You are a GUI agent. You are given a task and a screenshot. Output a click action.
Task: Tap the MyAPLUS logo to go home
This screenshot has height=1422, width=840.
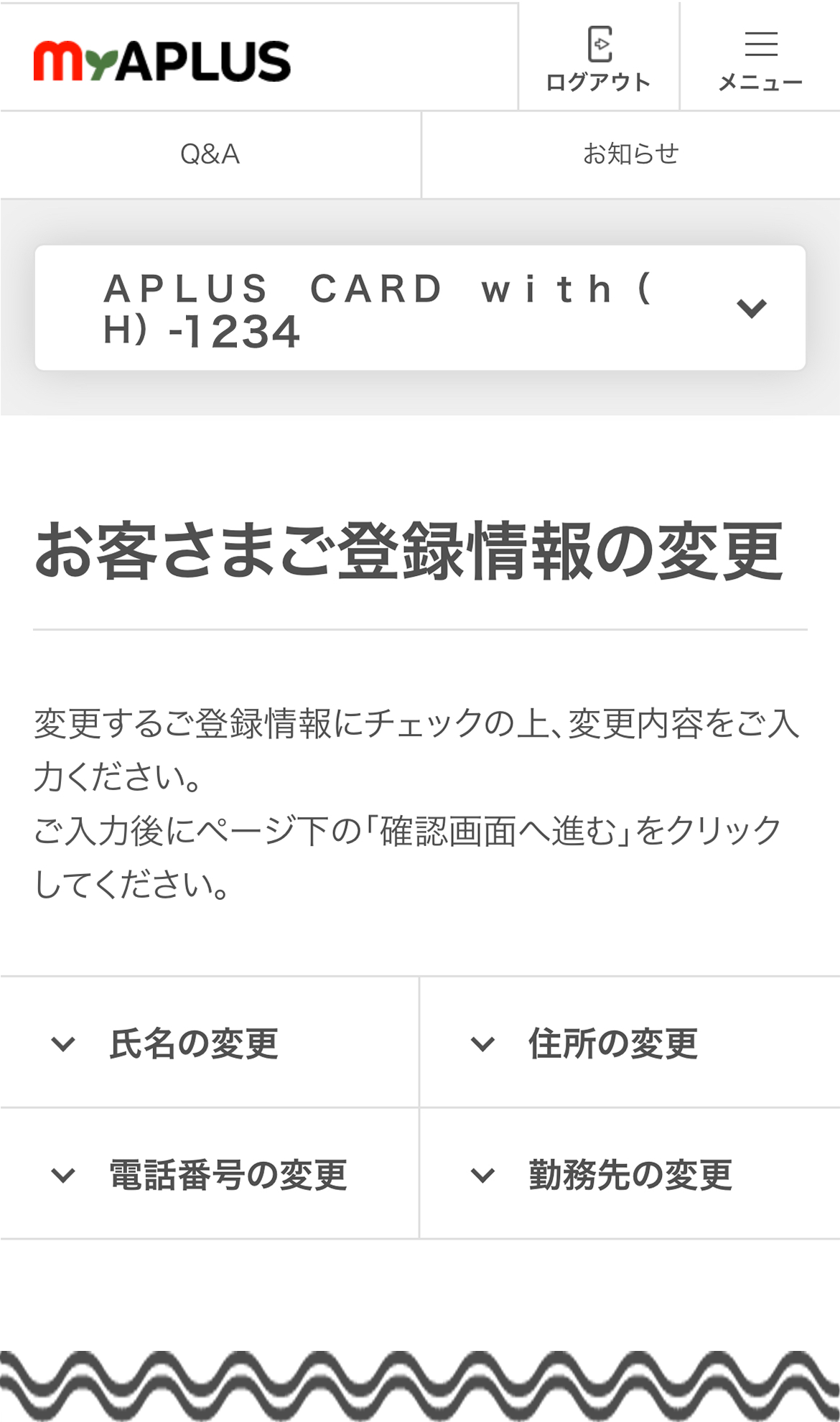[x=162, y=61]
